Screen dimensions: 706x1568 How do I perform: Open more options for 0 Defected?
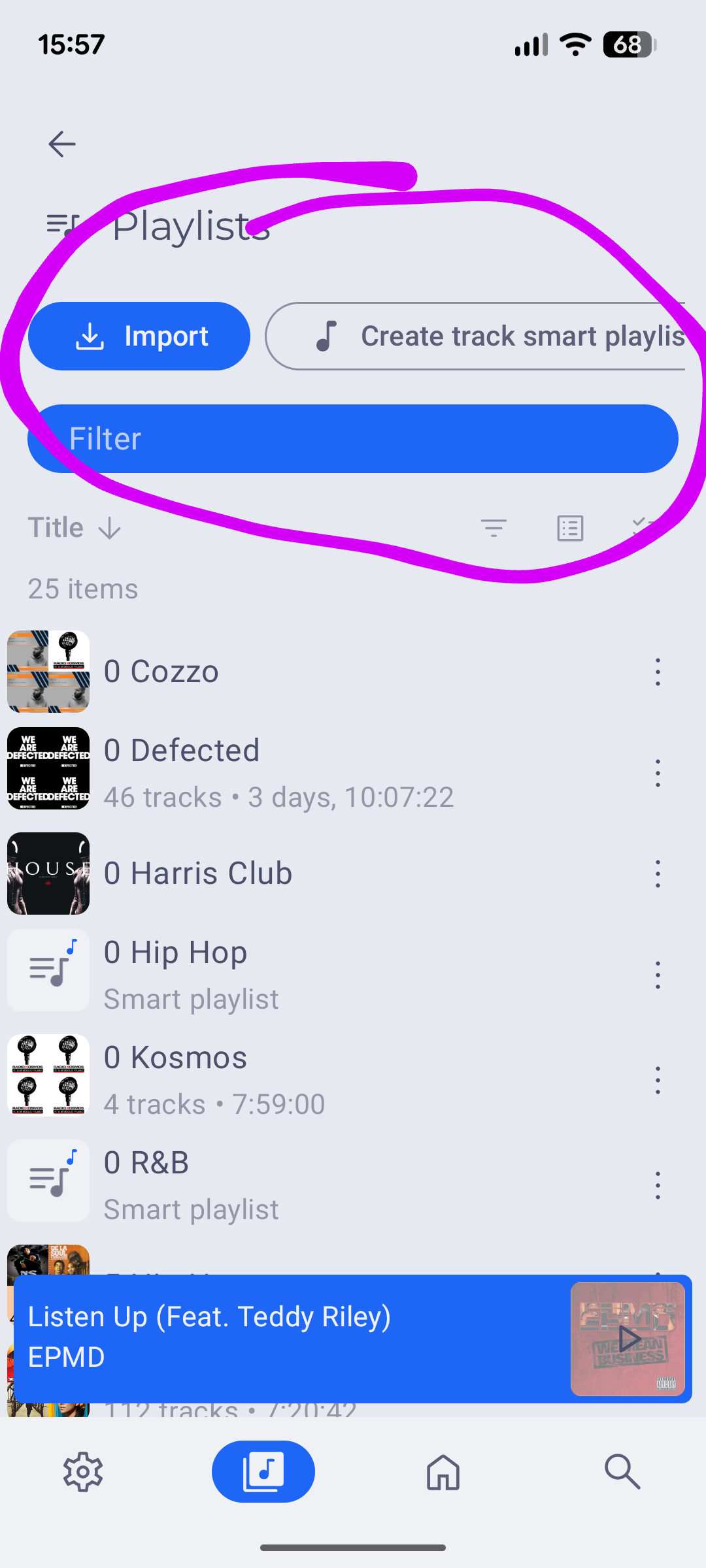pos(658,774)
